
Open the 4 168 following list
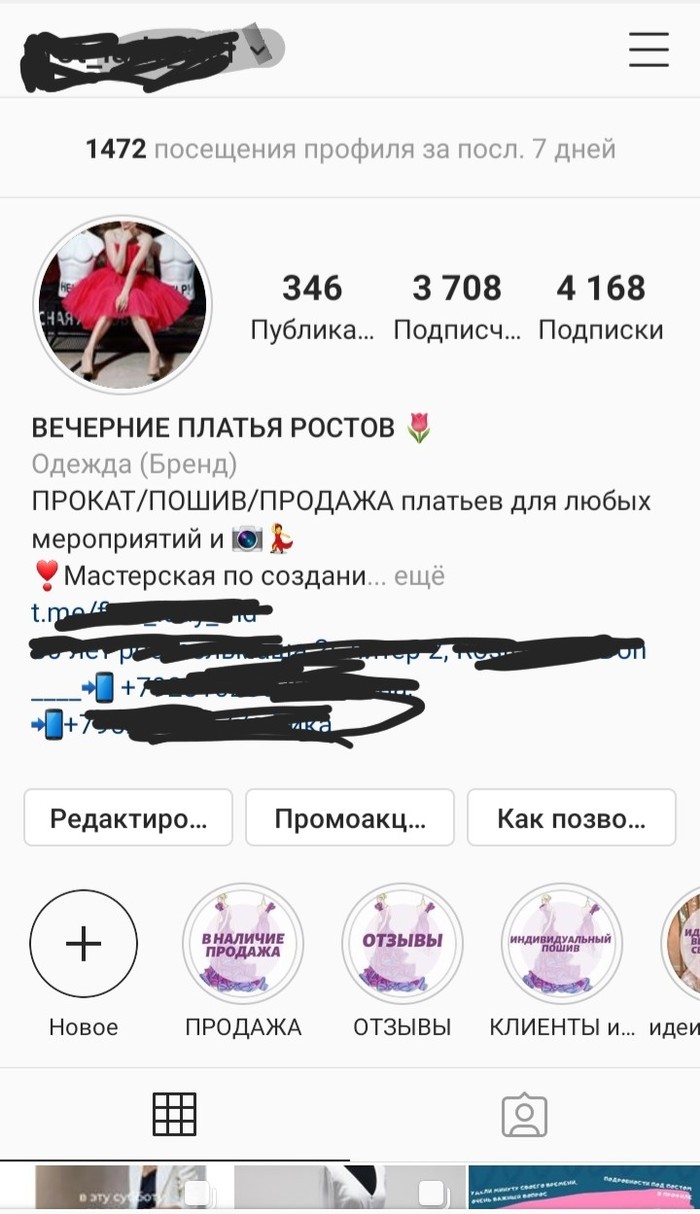[x=600, y=306]
